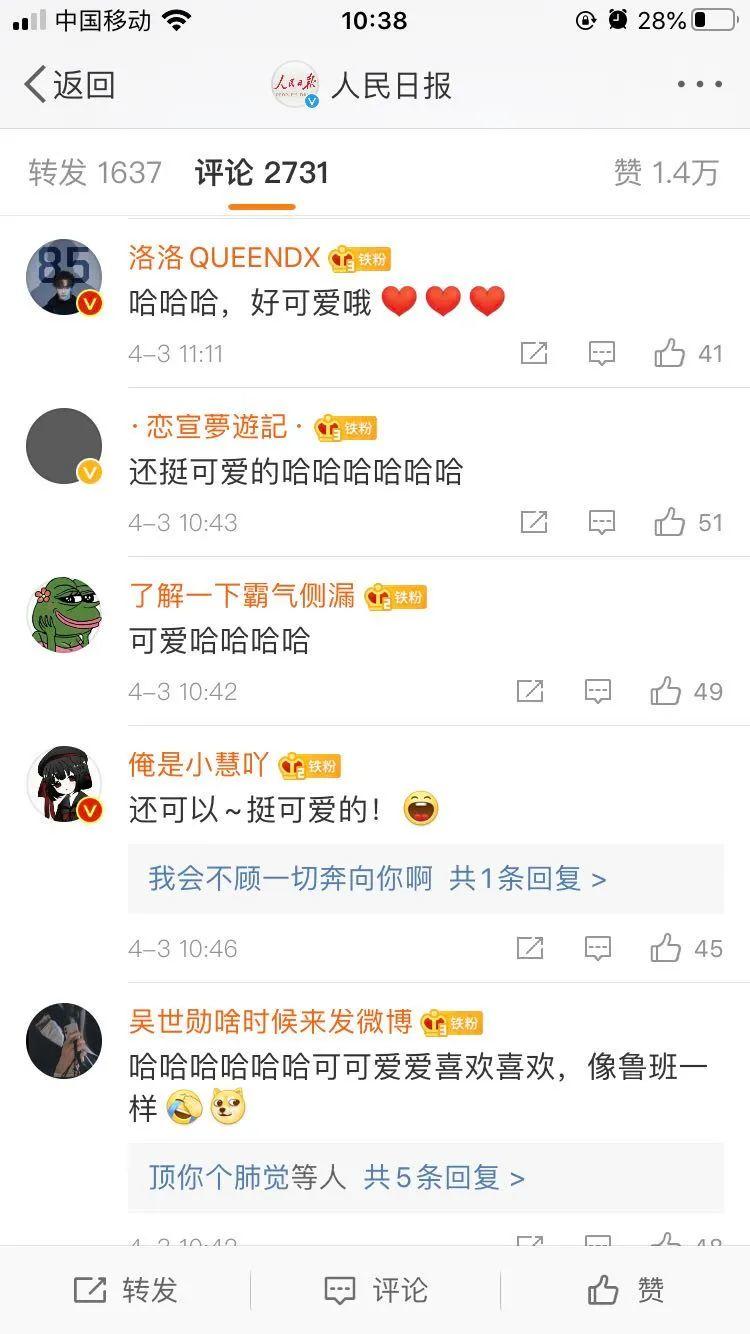
Task: Open 洛洛 QUEENDX's profile avatar
Action: pyautogui.click(x=64, y=277)
